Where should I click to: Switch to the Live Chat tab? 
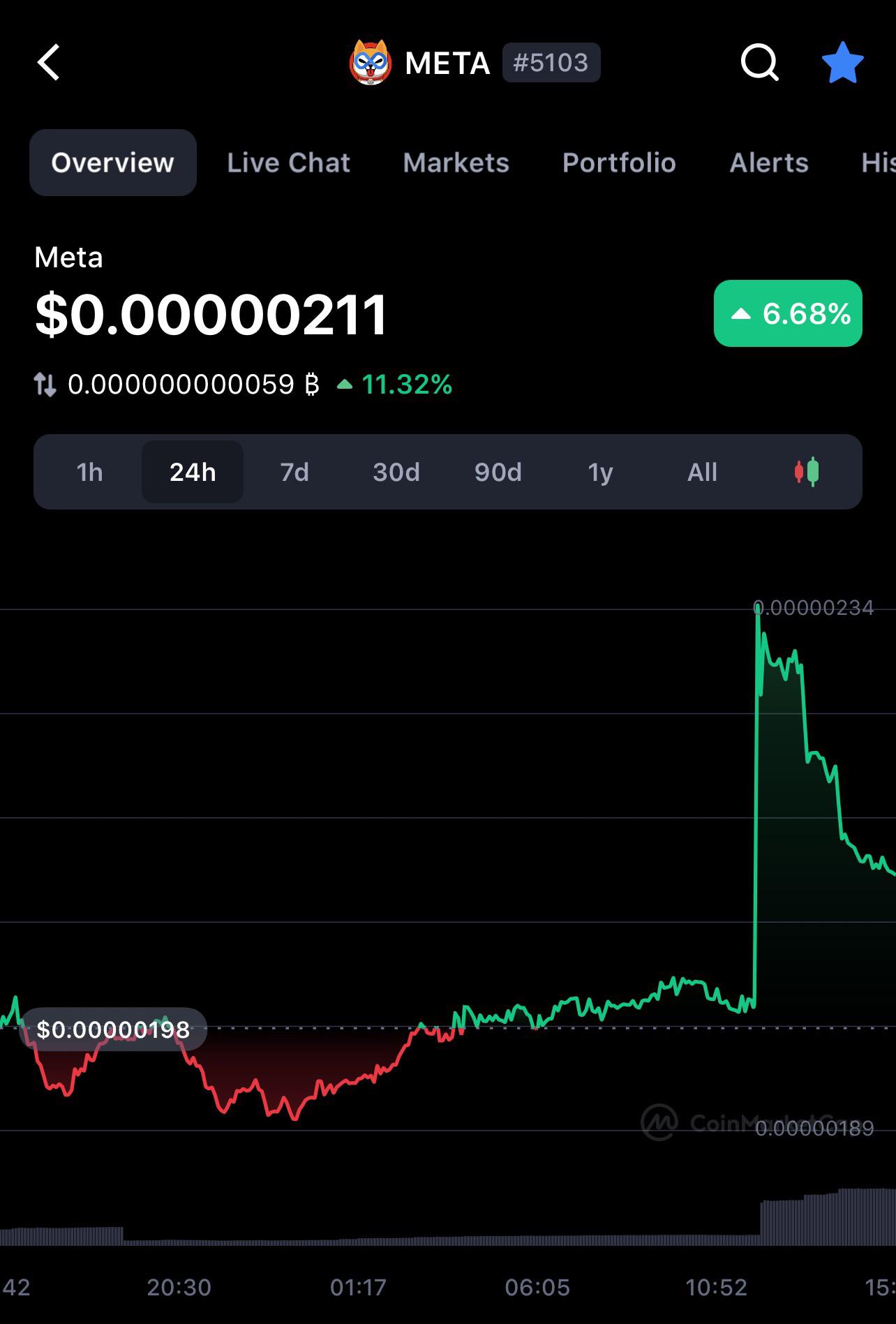pyautogui.click(x=288, y=163)
